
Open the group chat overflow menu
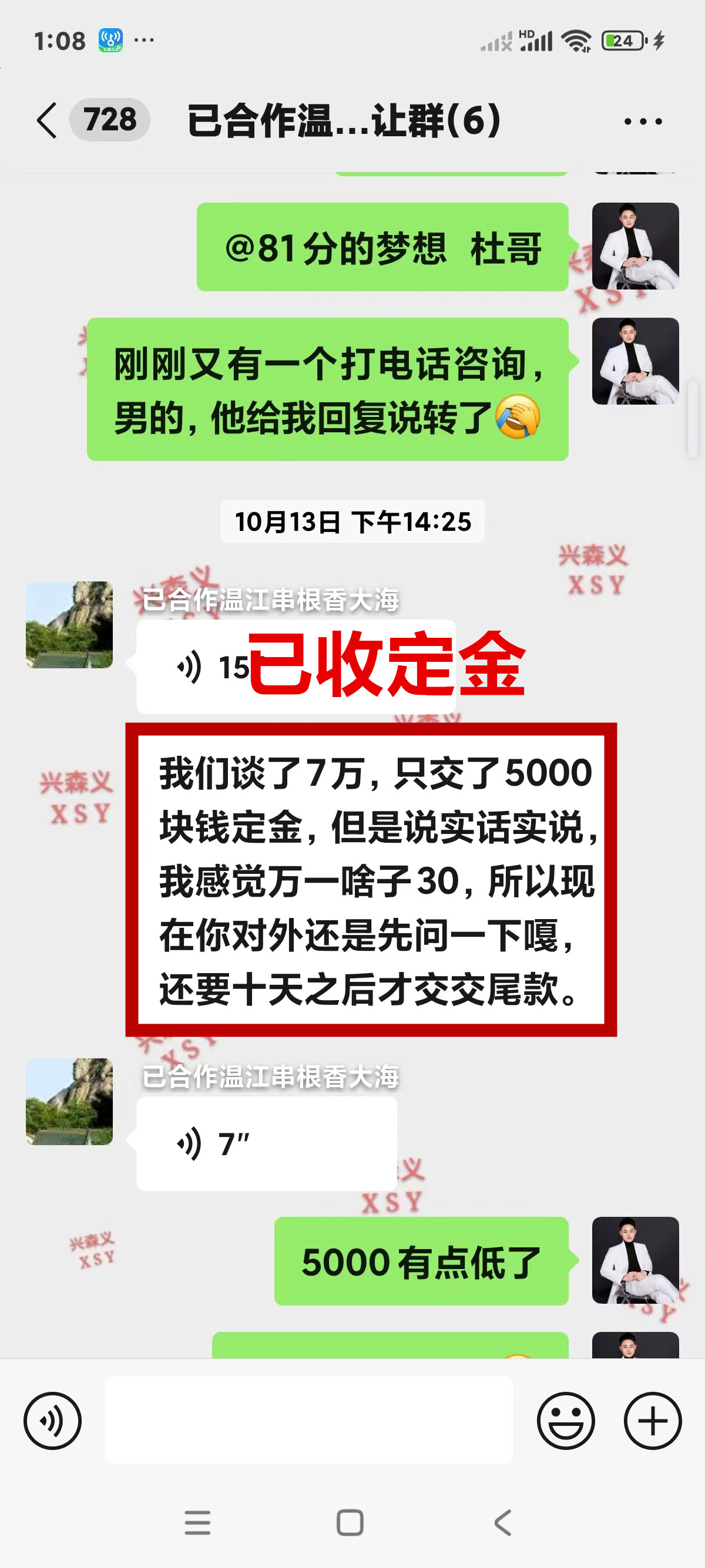coord(643,121)
